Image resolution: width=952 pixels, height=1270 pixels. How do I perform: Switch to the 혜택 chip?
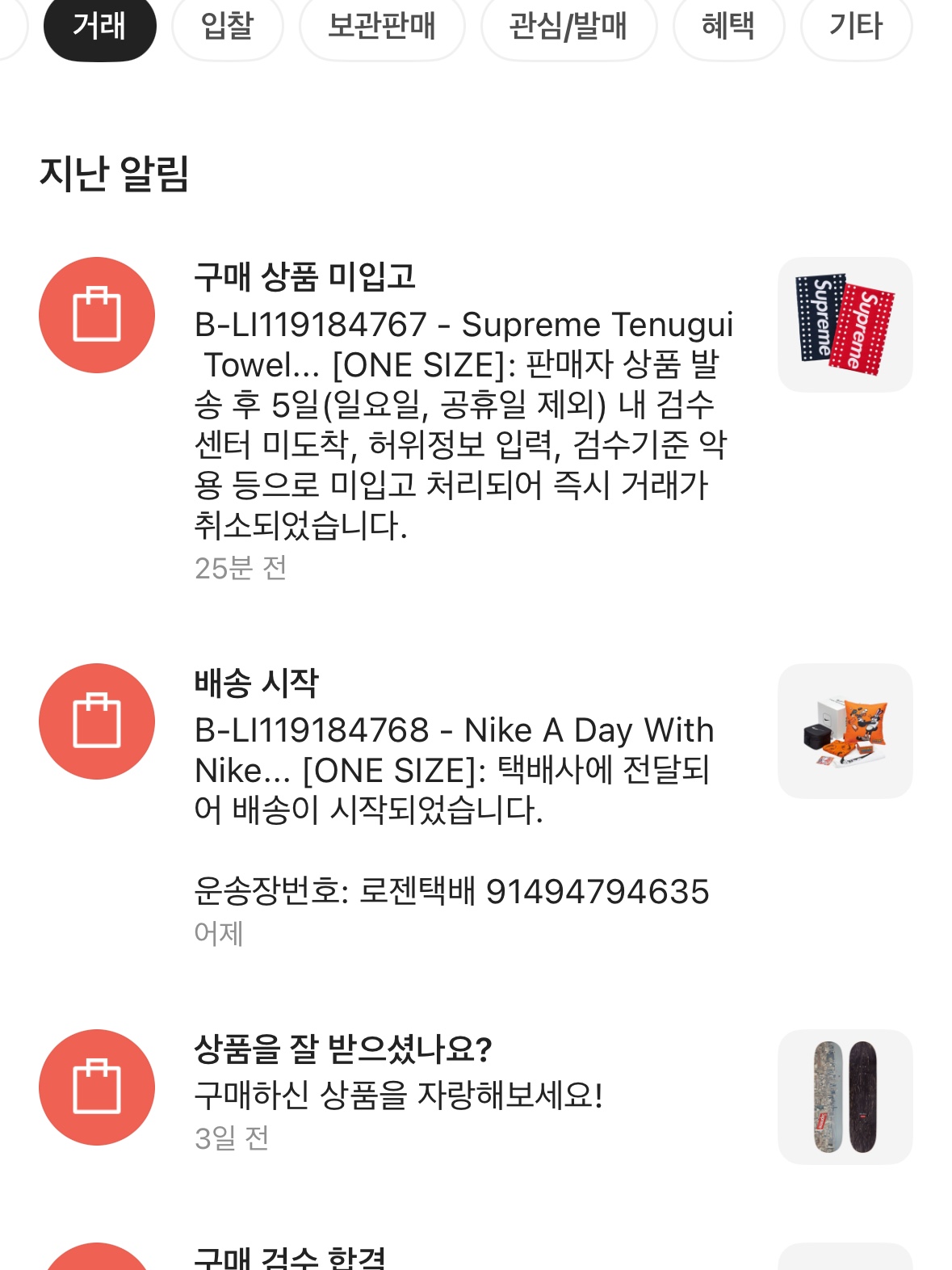(x=728, y=27)
